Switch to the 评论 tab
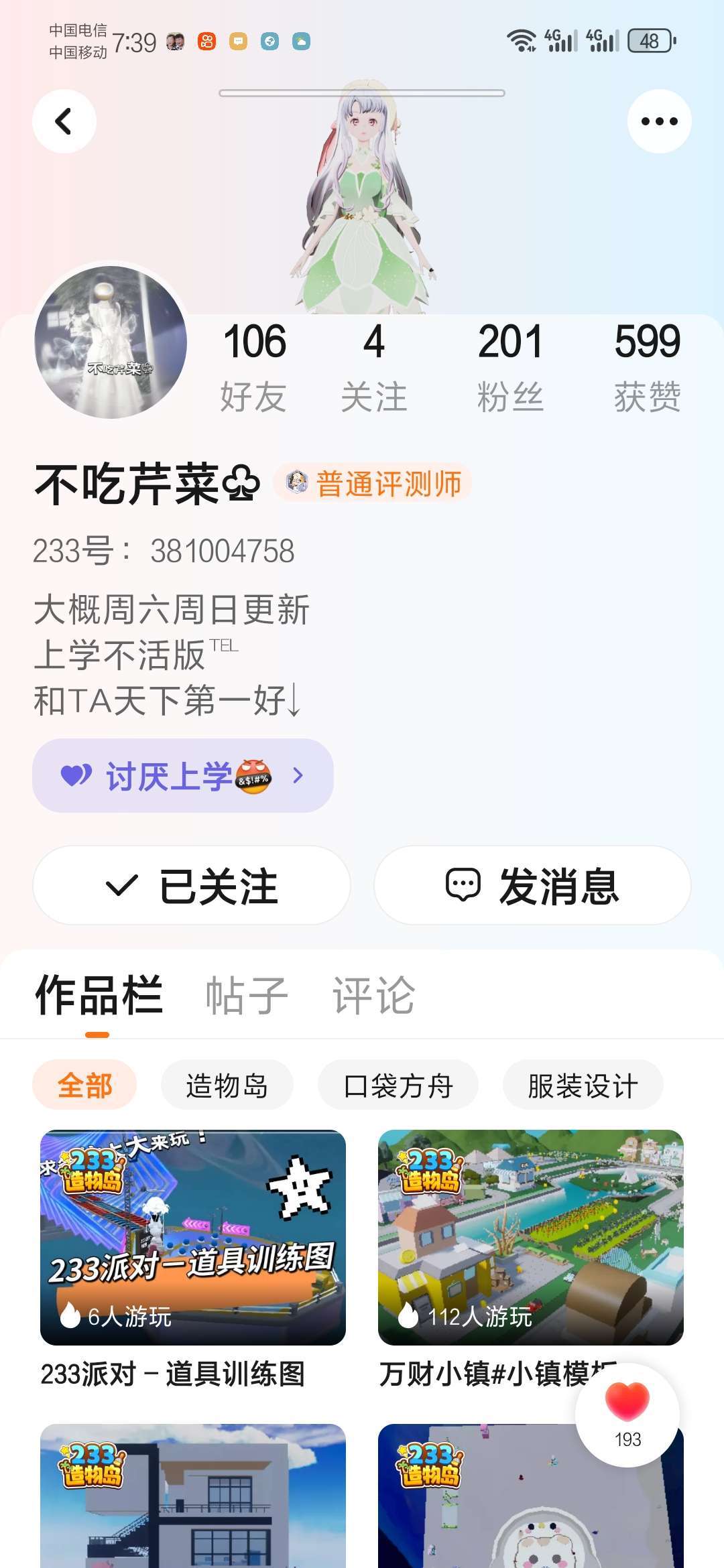The width and height of the screenshot is (724, 1568). tap(373, 996)
